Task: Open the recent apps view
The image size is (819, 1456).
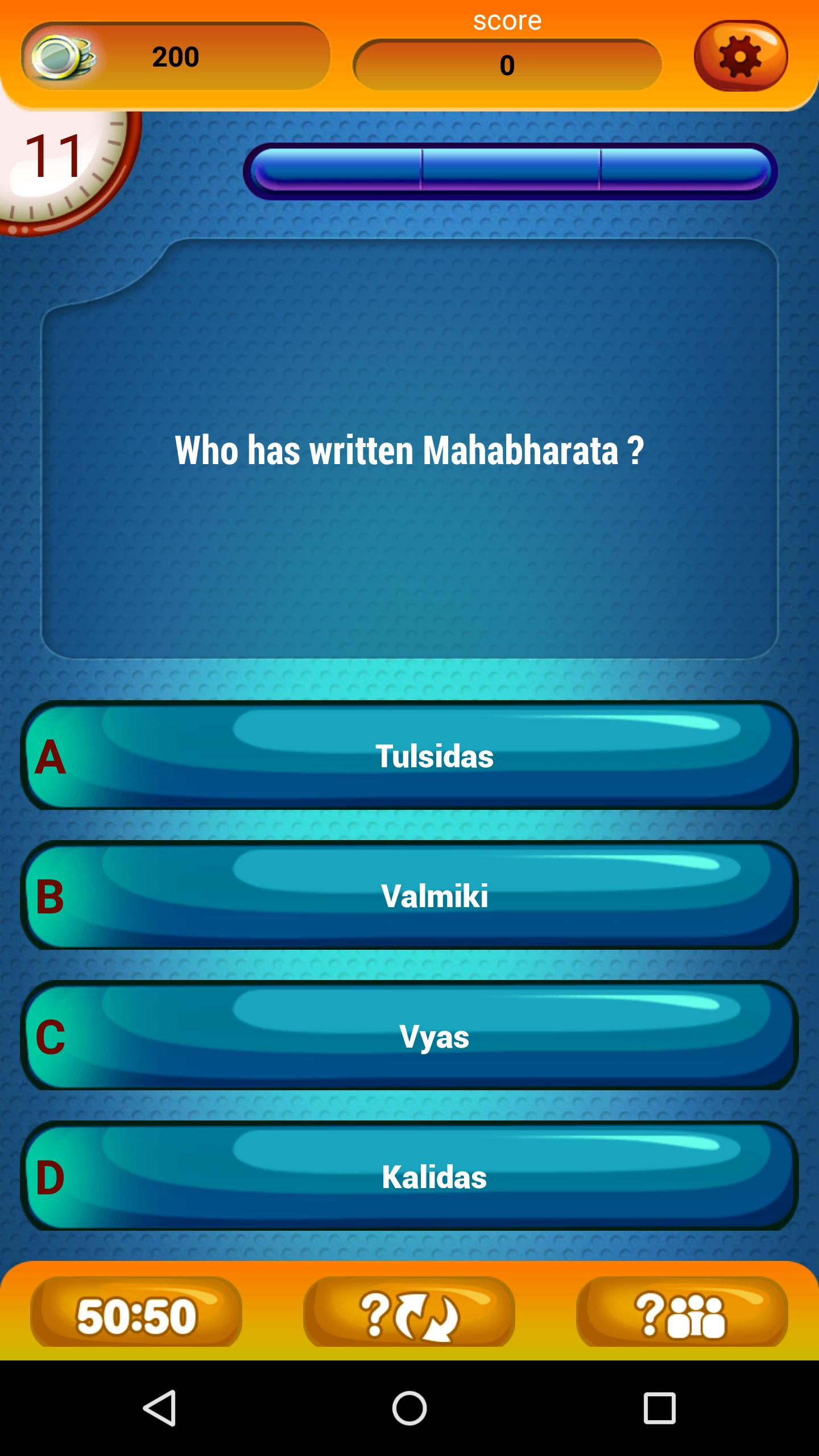Action: [659, 1408]
